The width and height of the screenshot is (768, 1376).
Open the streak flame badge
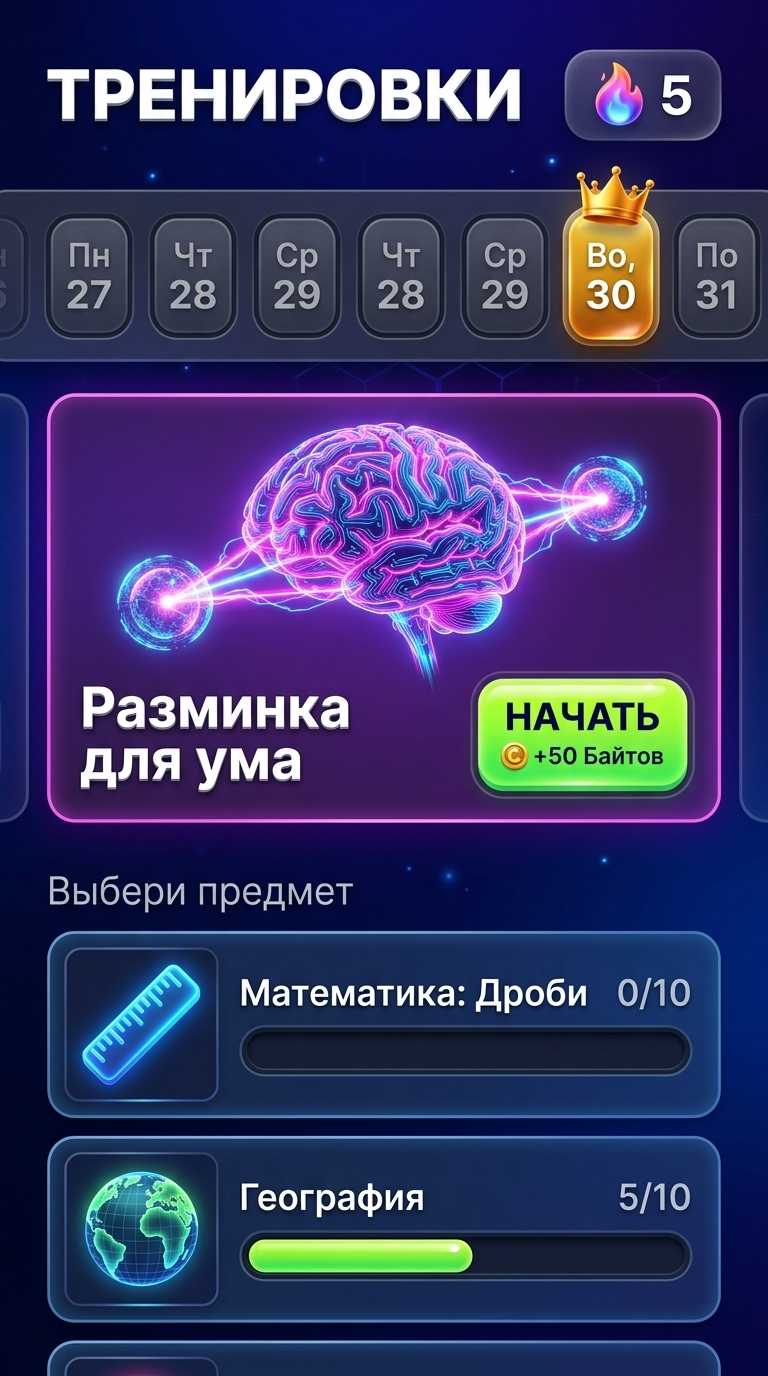(642, 95)
